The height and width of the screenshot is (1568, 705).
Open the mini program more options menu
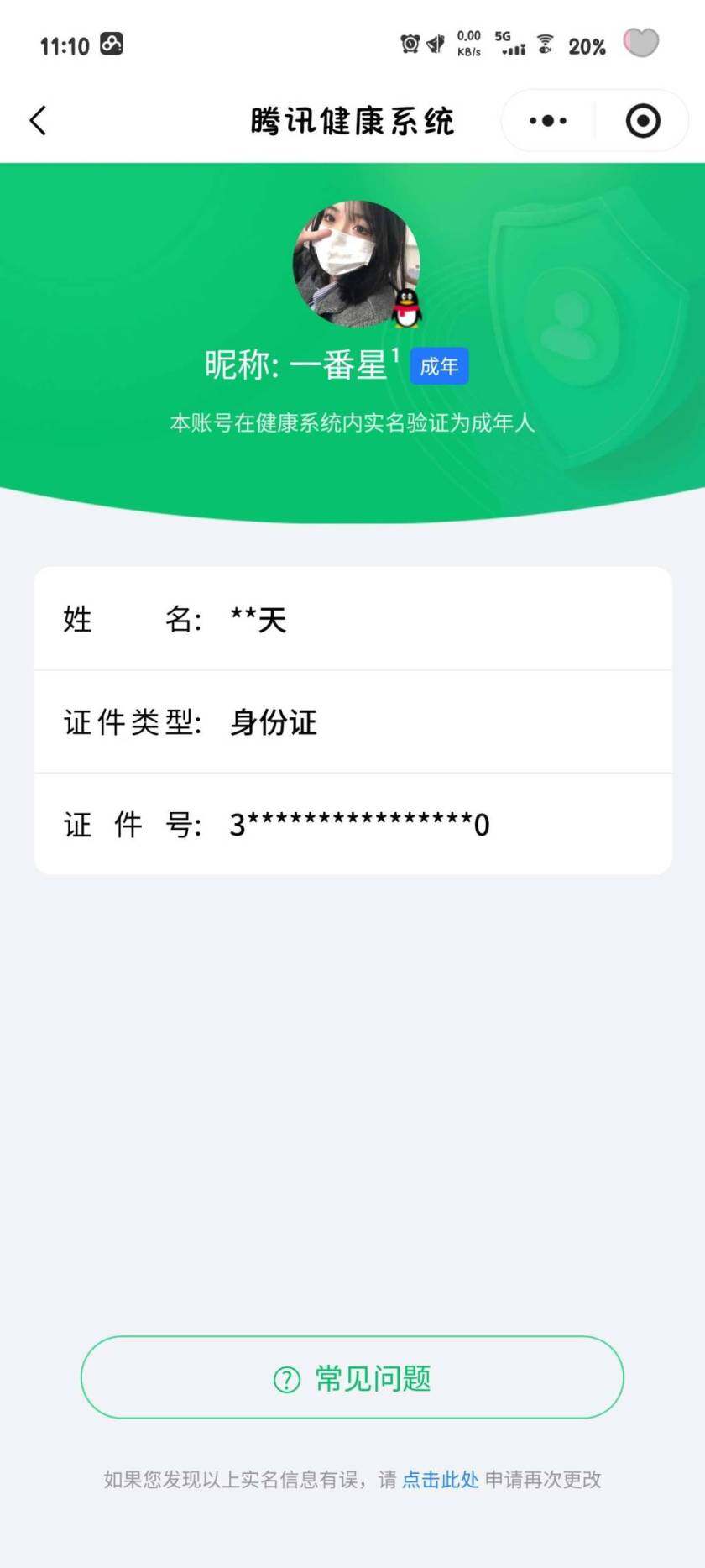pos(546,120)
